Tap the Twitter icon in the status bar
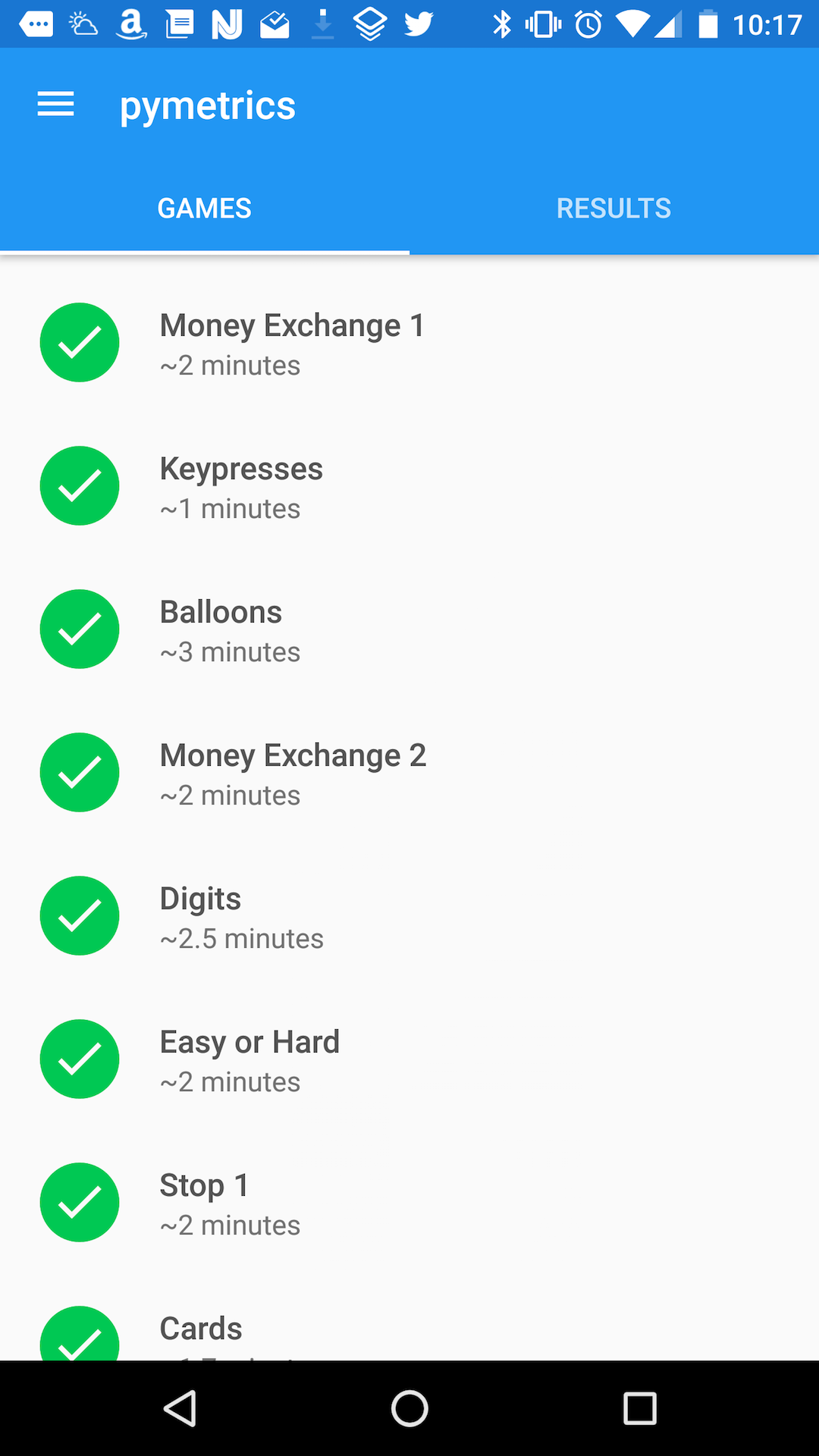 [x=418, y=24]
